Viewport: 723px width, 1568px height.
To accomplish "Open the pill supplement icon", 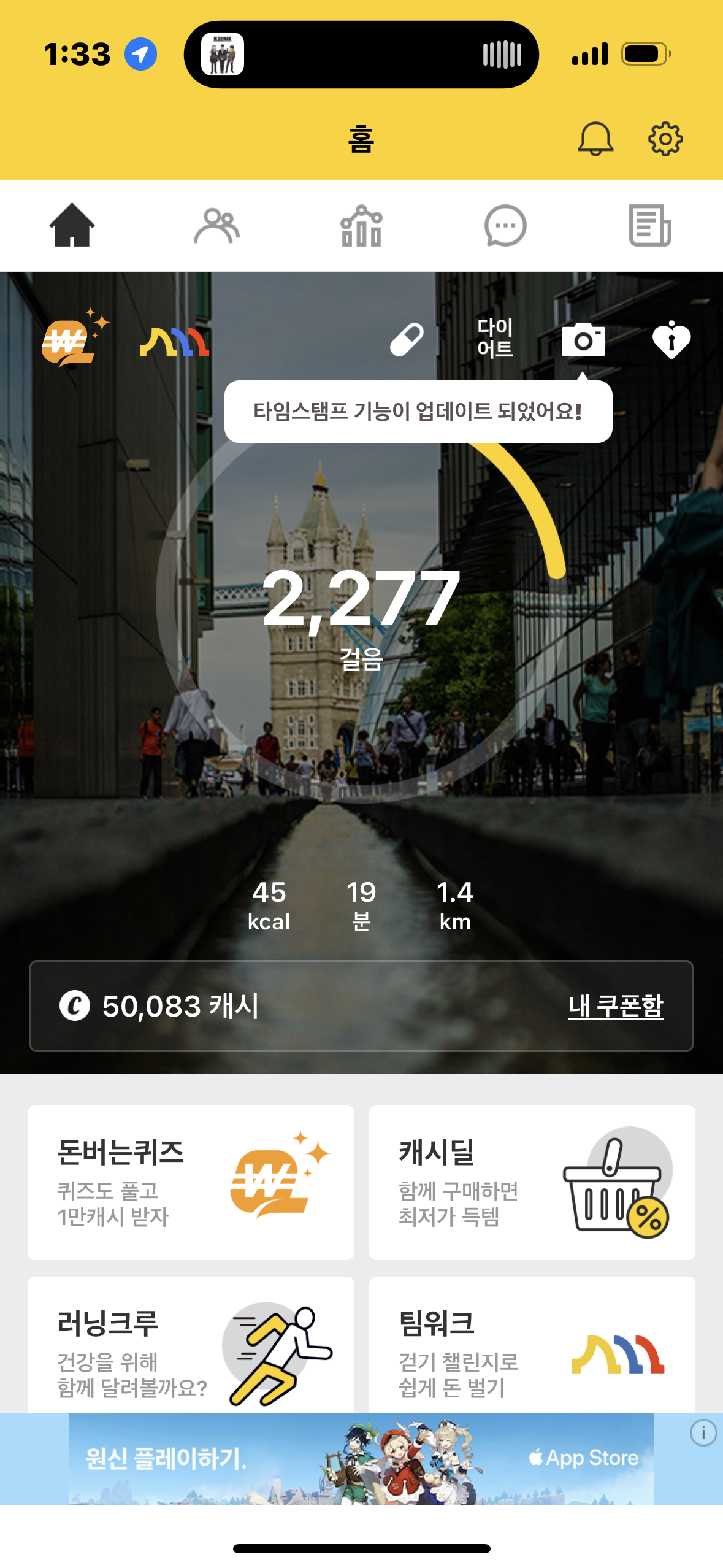I will [407, 339].
